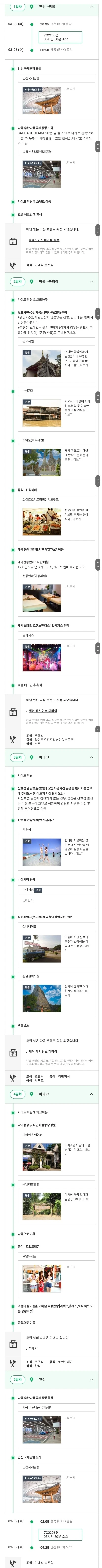Screen dimensions: 102x1568
Task: Collapse the Day 1 Incheon–Bangkok itinerary section
Action: point(91,7)
